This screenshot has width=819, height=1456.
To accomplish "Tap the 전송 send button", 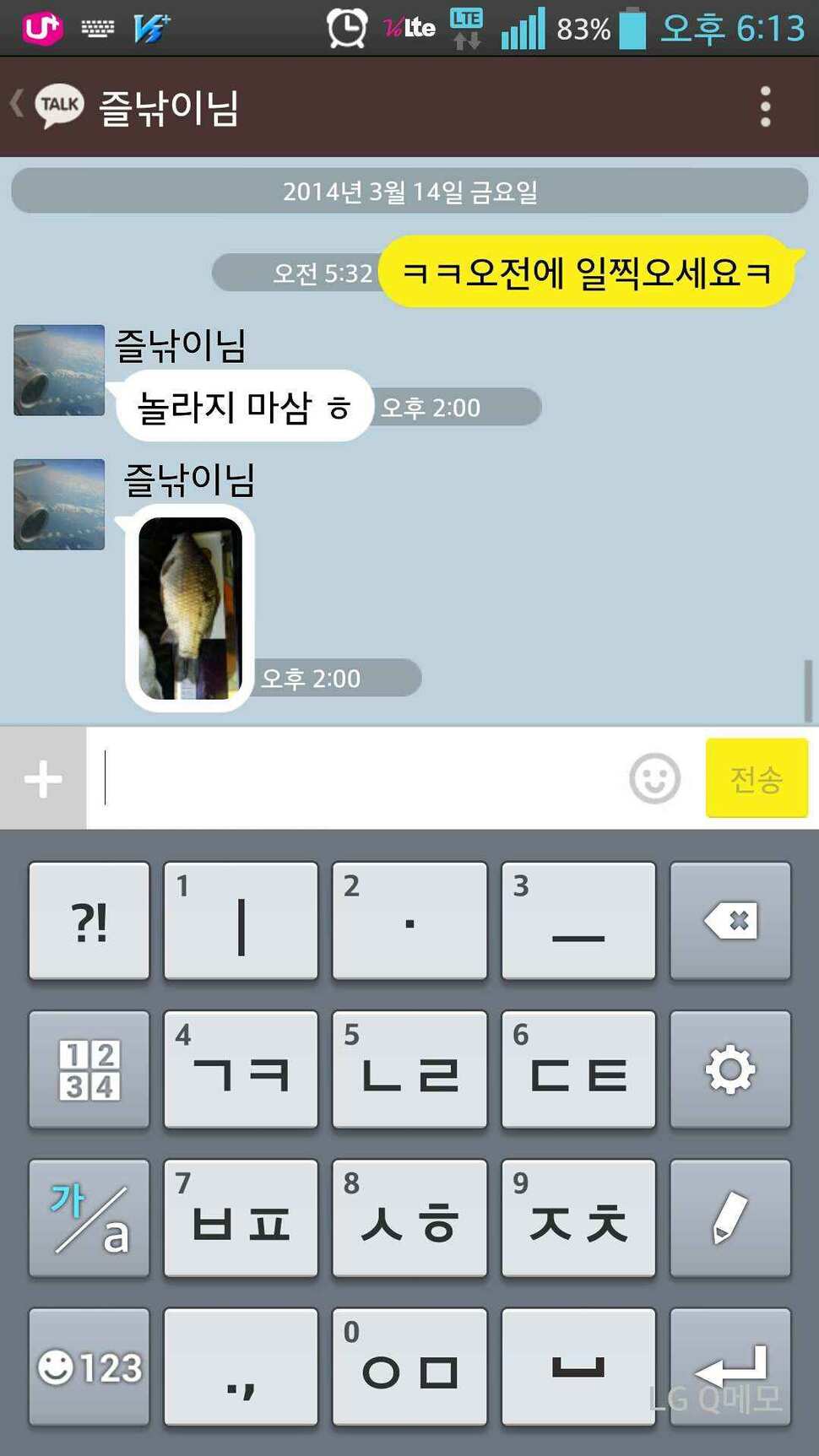I will (x=757, y=778).
